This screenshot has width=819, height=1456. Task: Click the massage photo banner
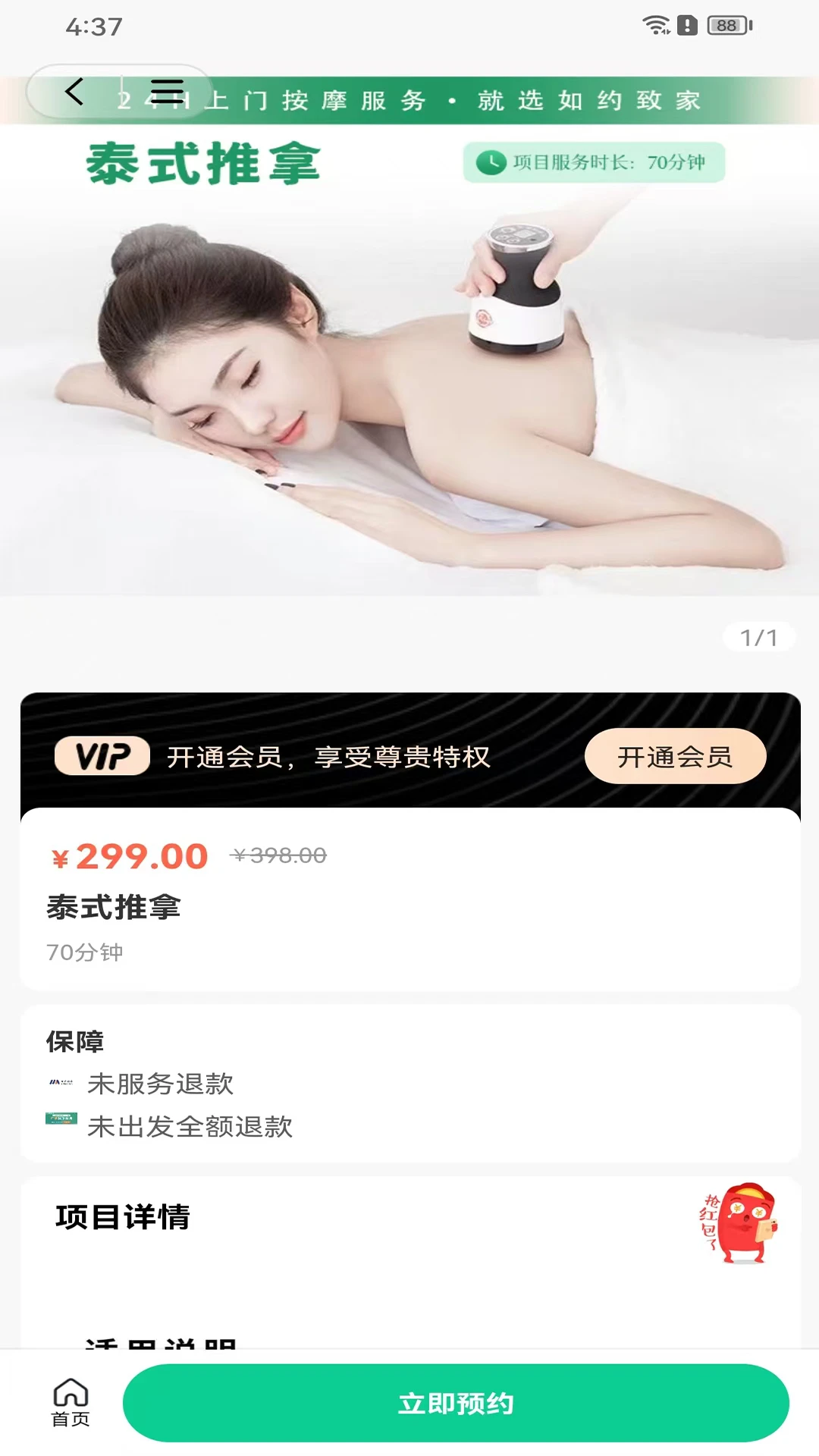click(x=409, y=379)
